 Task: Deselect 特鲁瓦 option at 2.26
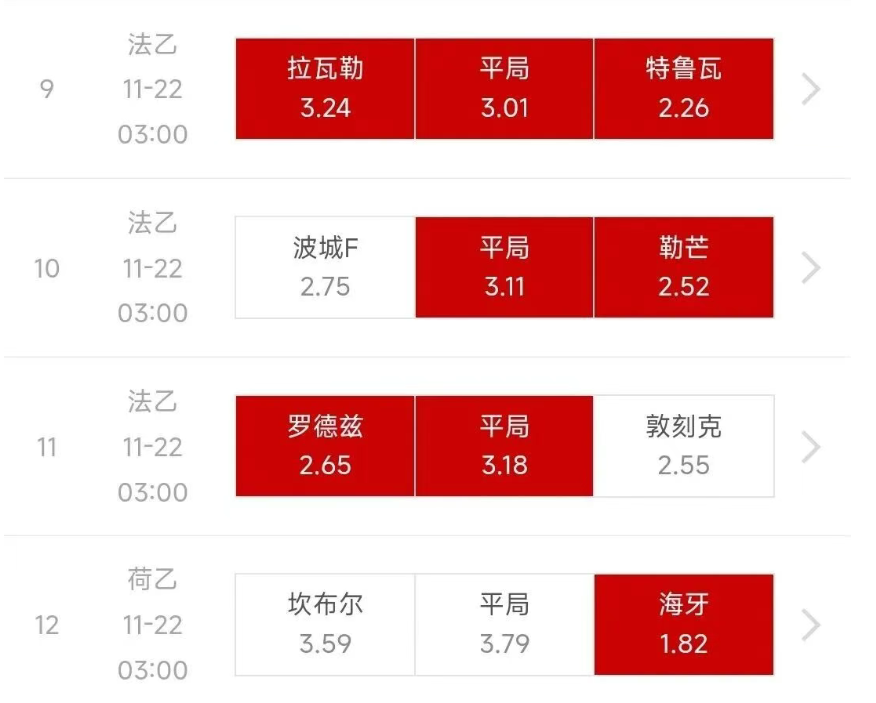click(x=684, y=89)
